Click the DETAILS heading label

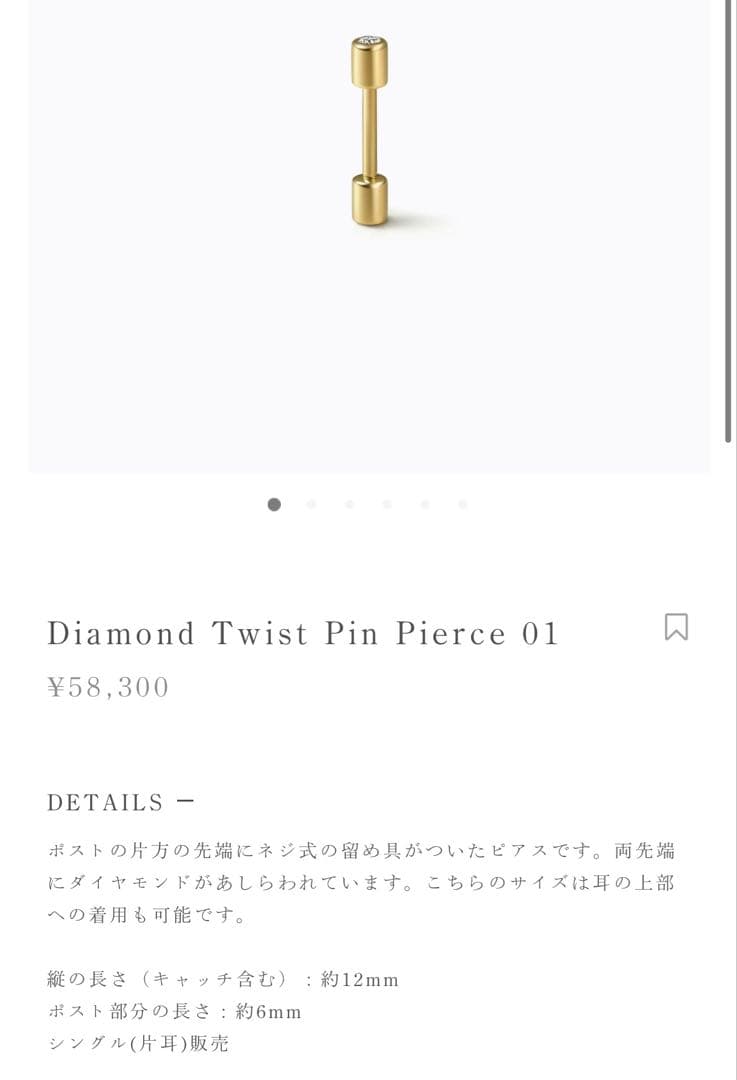point(108,800)
